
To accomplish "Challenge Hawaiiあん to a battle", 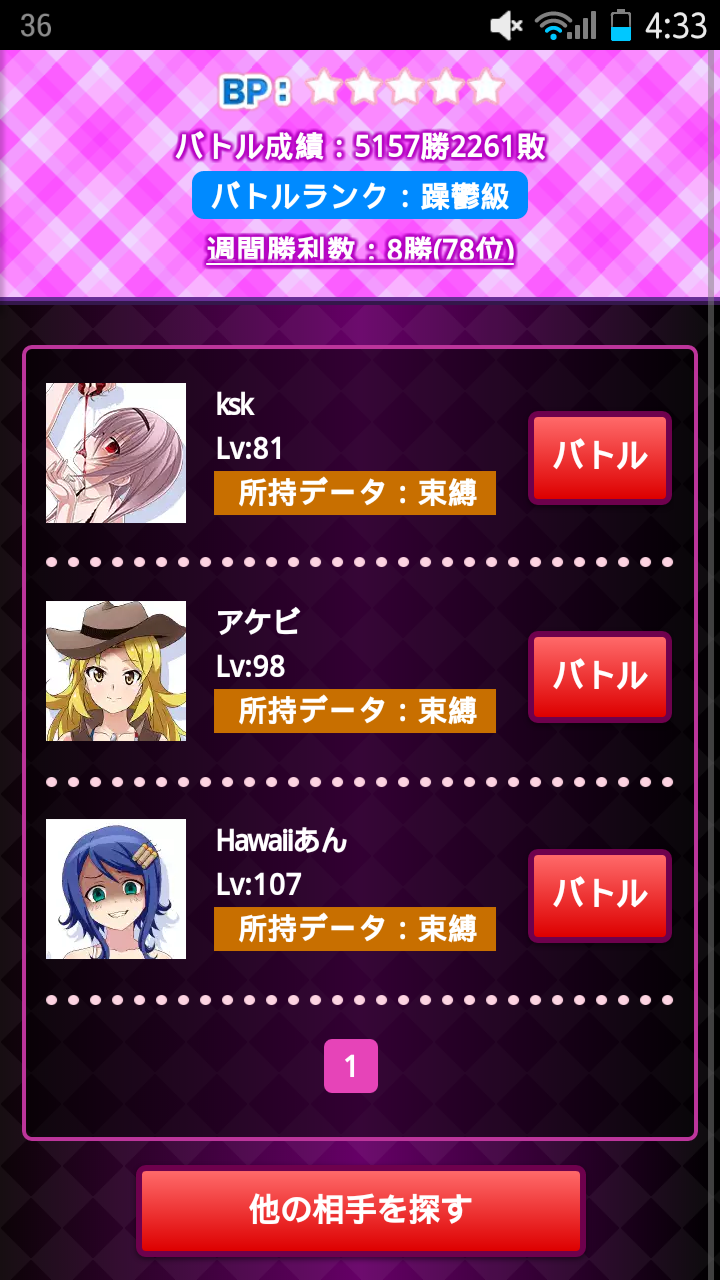I will [599, 894].
